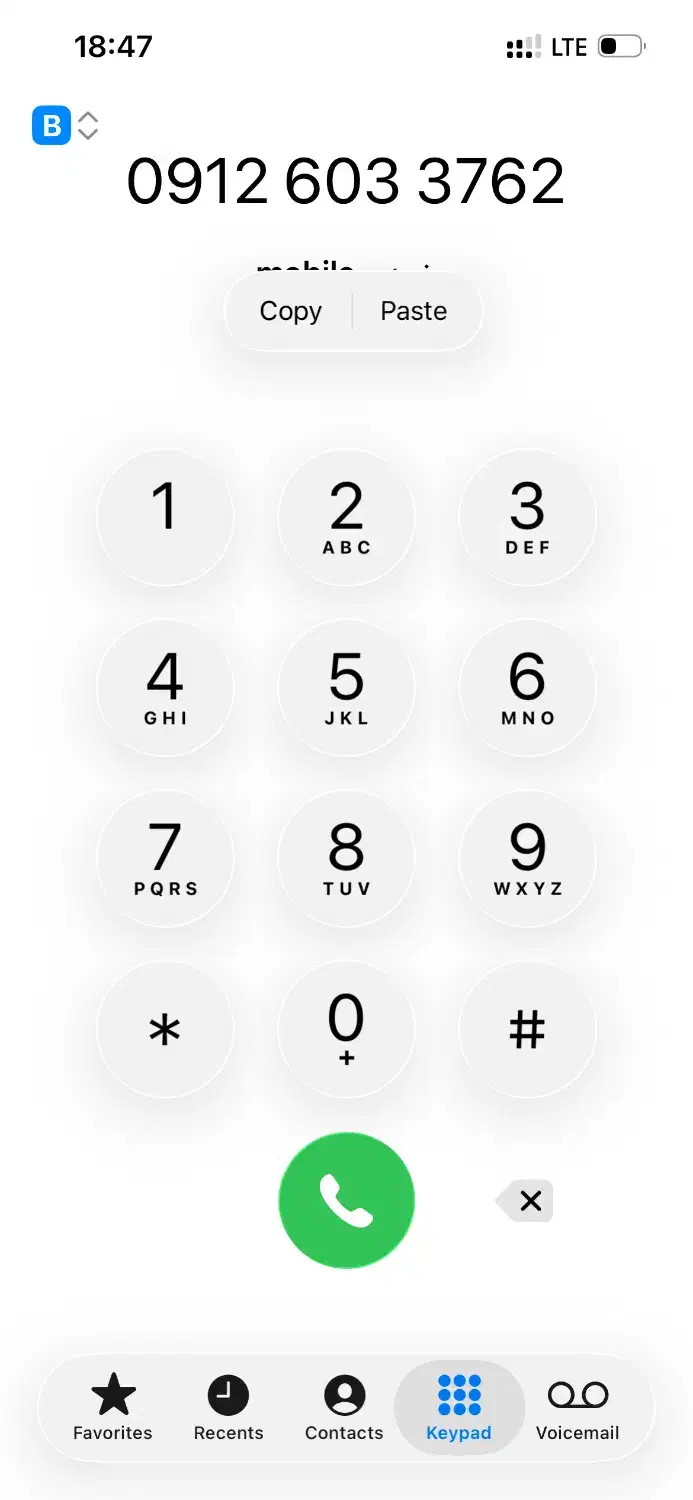The height and width of the screenshot is (1500, 693).
Task: Paste a number into the dialer
Action: [x=413, y=311]
